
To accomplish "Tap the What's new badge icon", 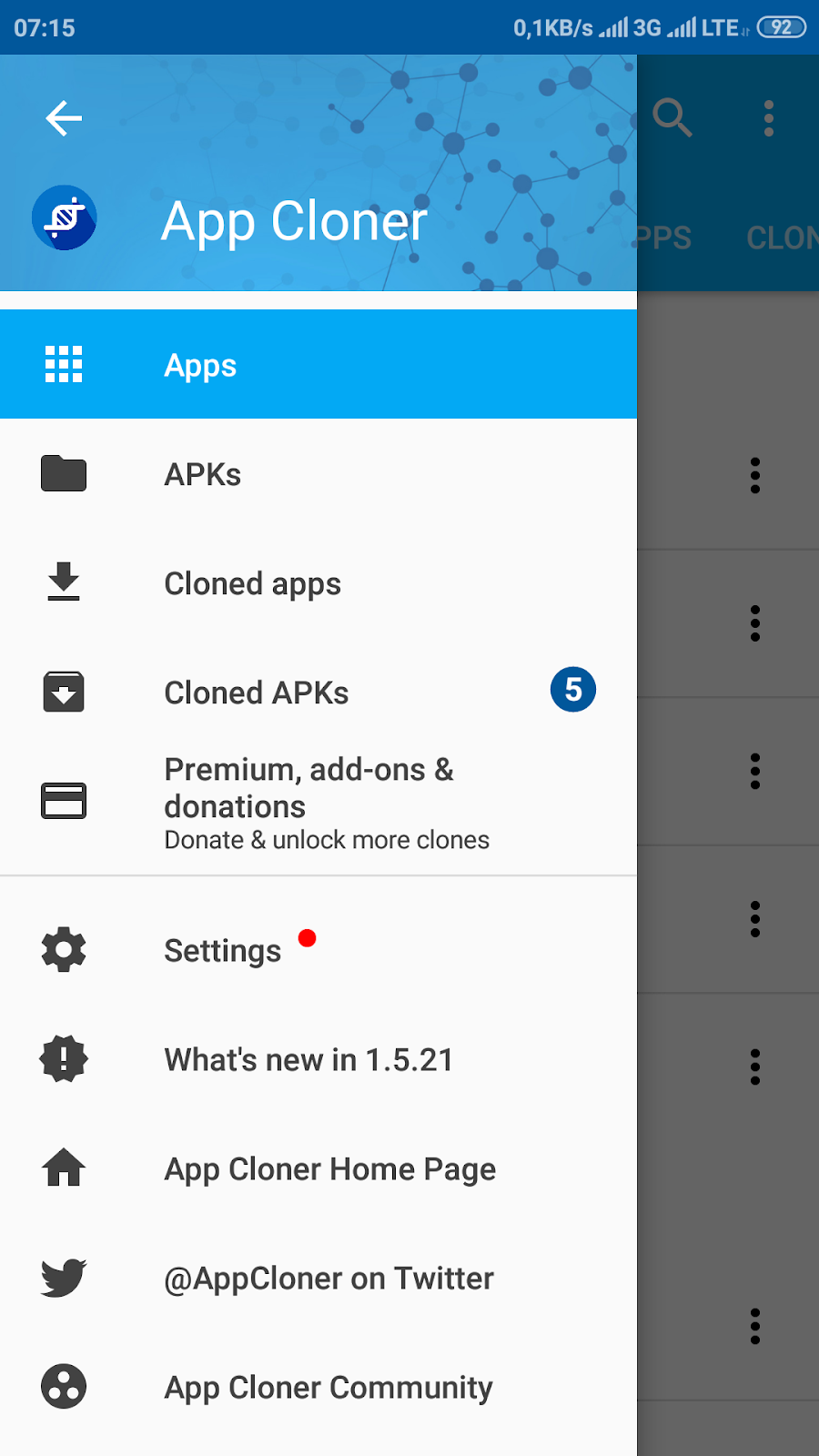I will click(x=63, y=1058).
